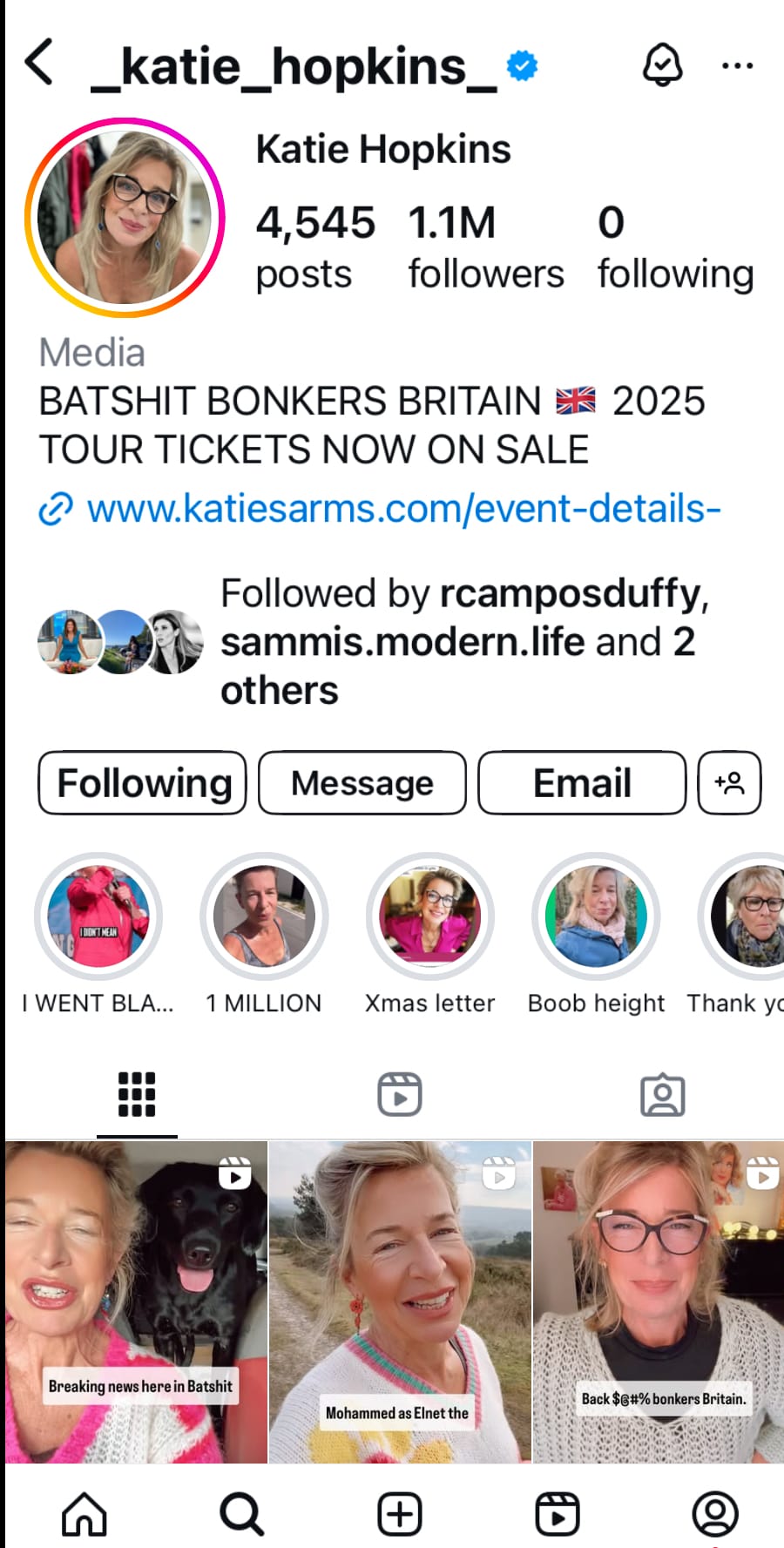Open the Xmas letter highlight
Viewport: 784px width, 1548px height.
point(429,917)
